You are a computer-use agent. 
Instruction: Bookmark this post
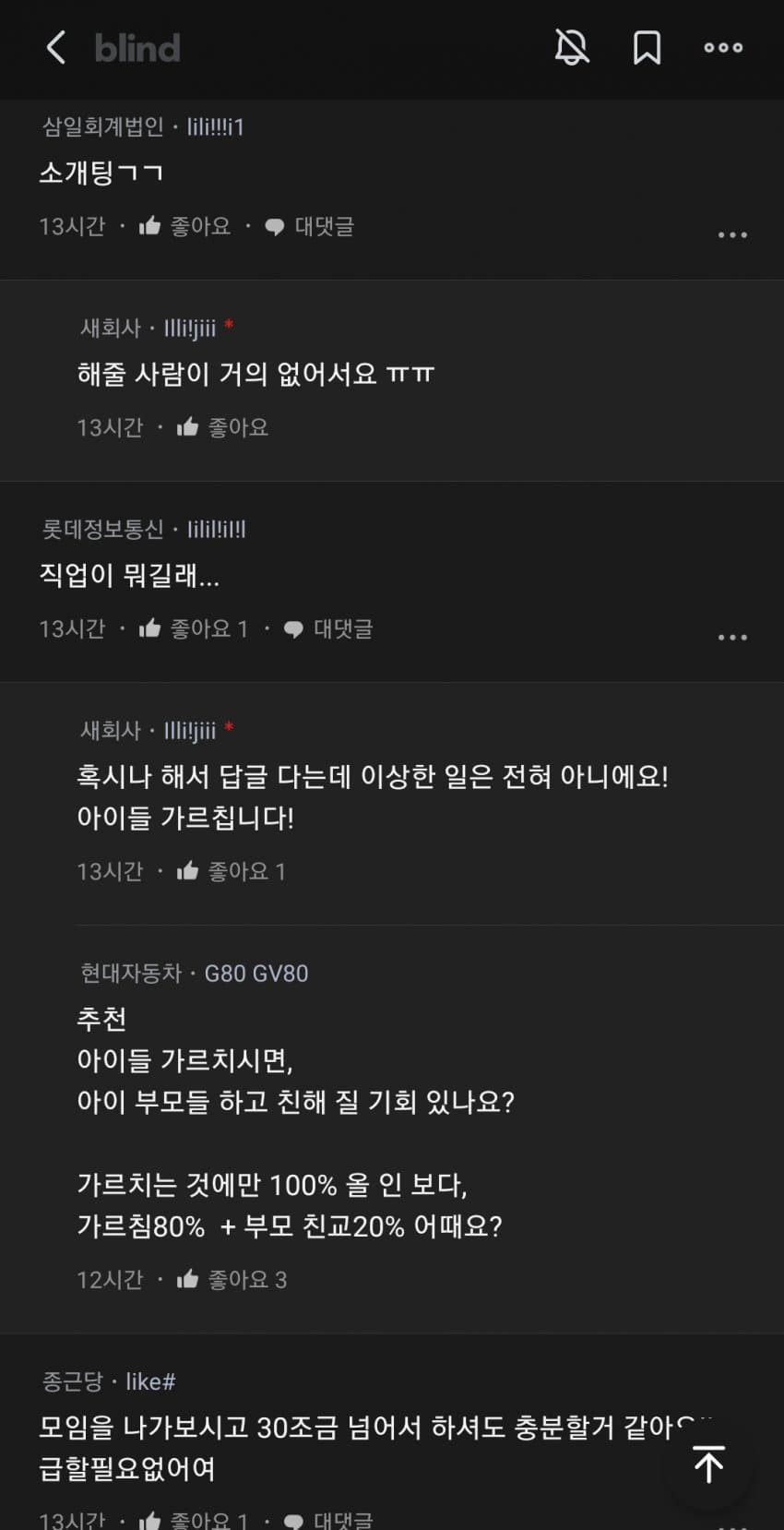(647, 47)
